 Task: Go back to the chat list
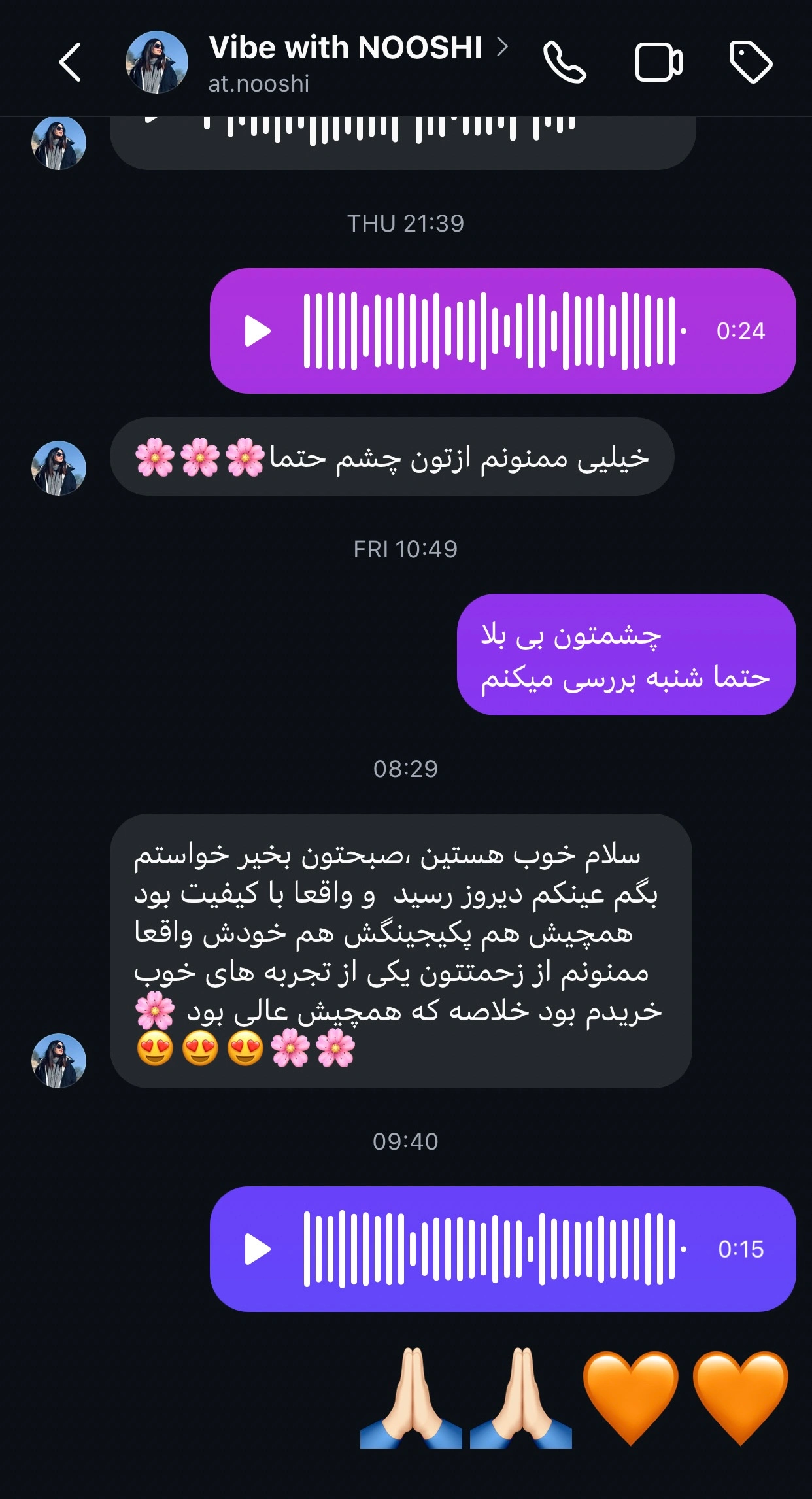coord(70,63)
